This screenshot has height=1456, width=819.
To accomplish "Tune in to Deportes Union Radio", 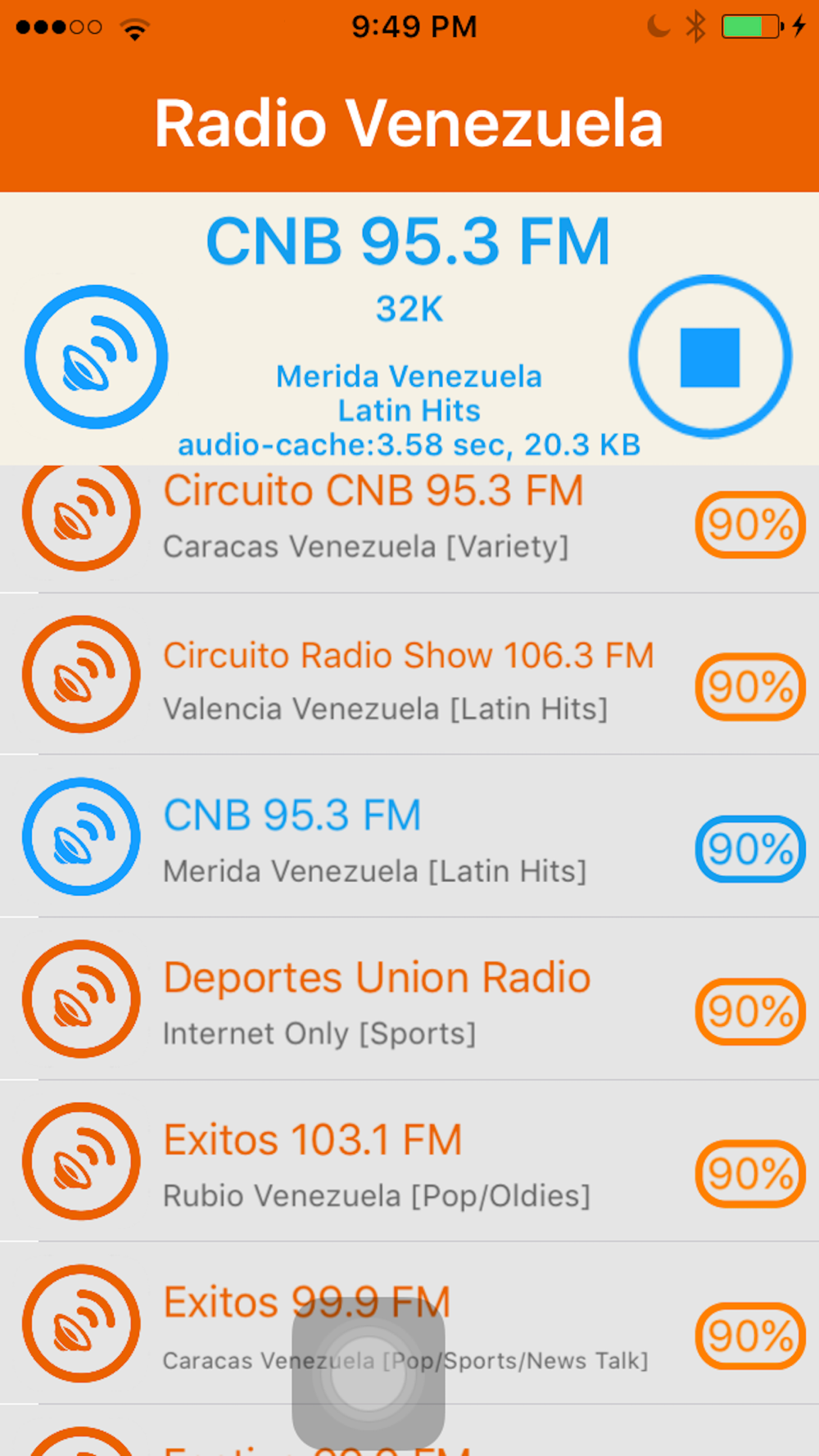I will click(x=409, y=998).
